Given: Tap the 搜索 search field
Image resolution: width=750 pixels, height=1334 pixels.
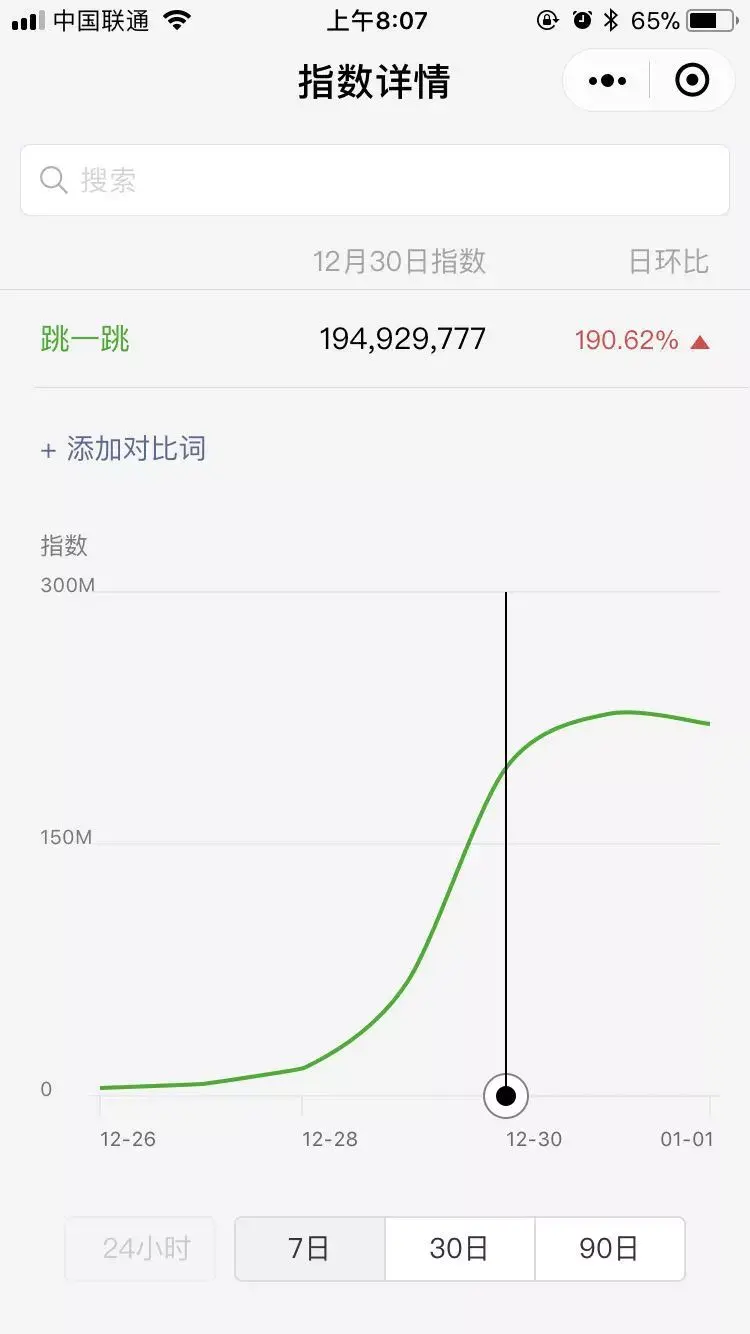Looking at the screenshot, I should click(374, 180).
